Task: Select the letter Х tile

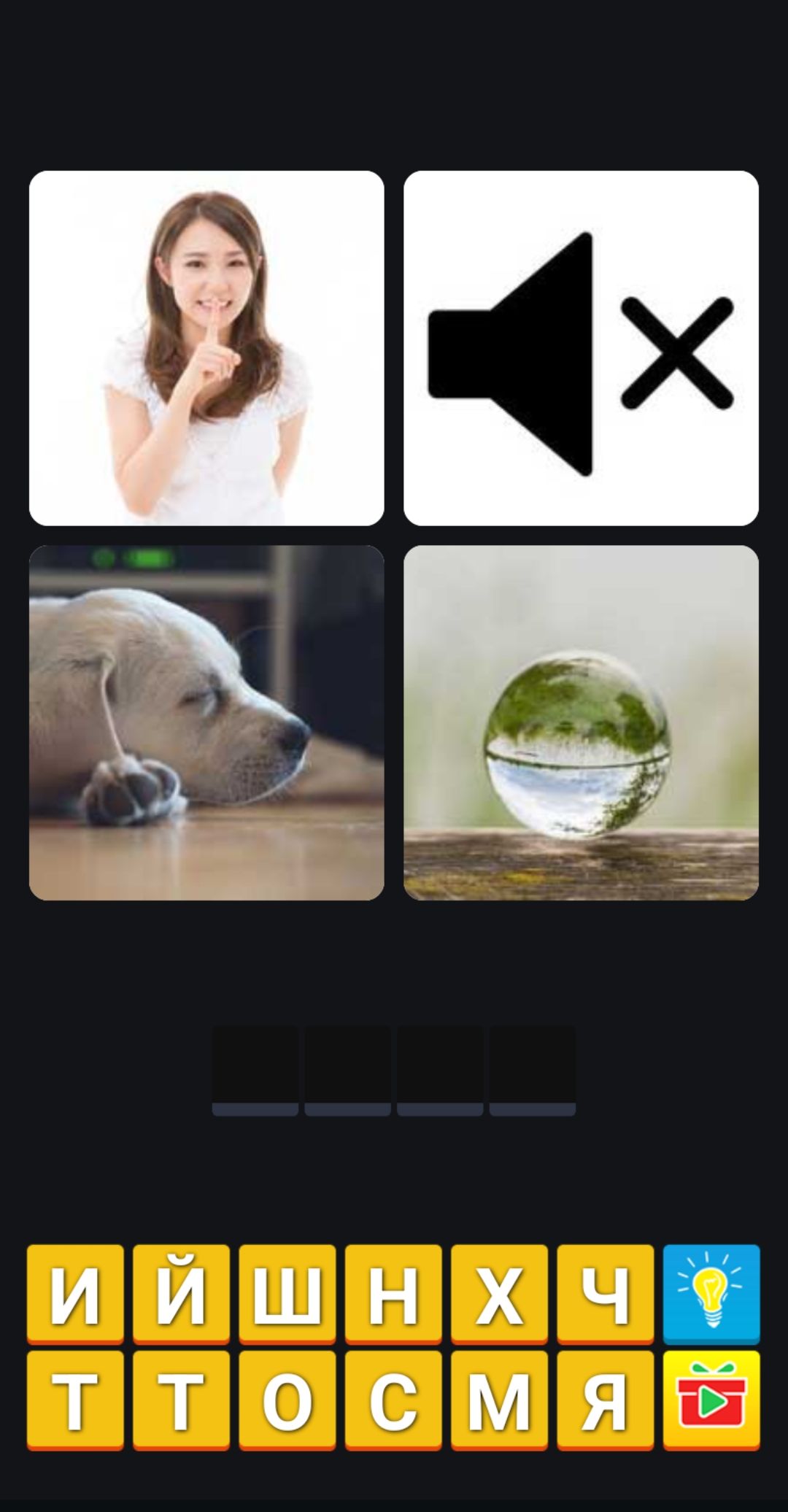Action: pyautogui.click(x=499, y=1293)
